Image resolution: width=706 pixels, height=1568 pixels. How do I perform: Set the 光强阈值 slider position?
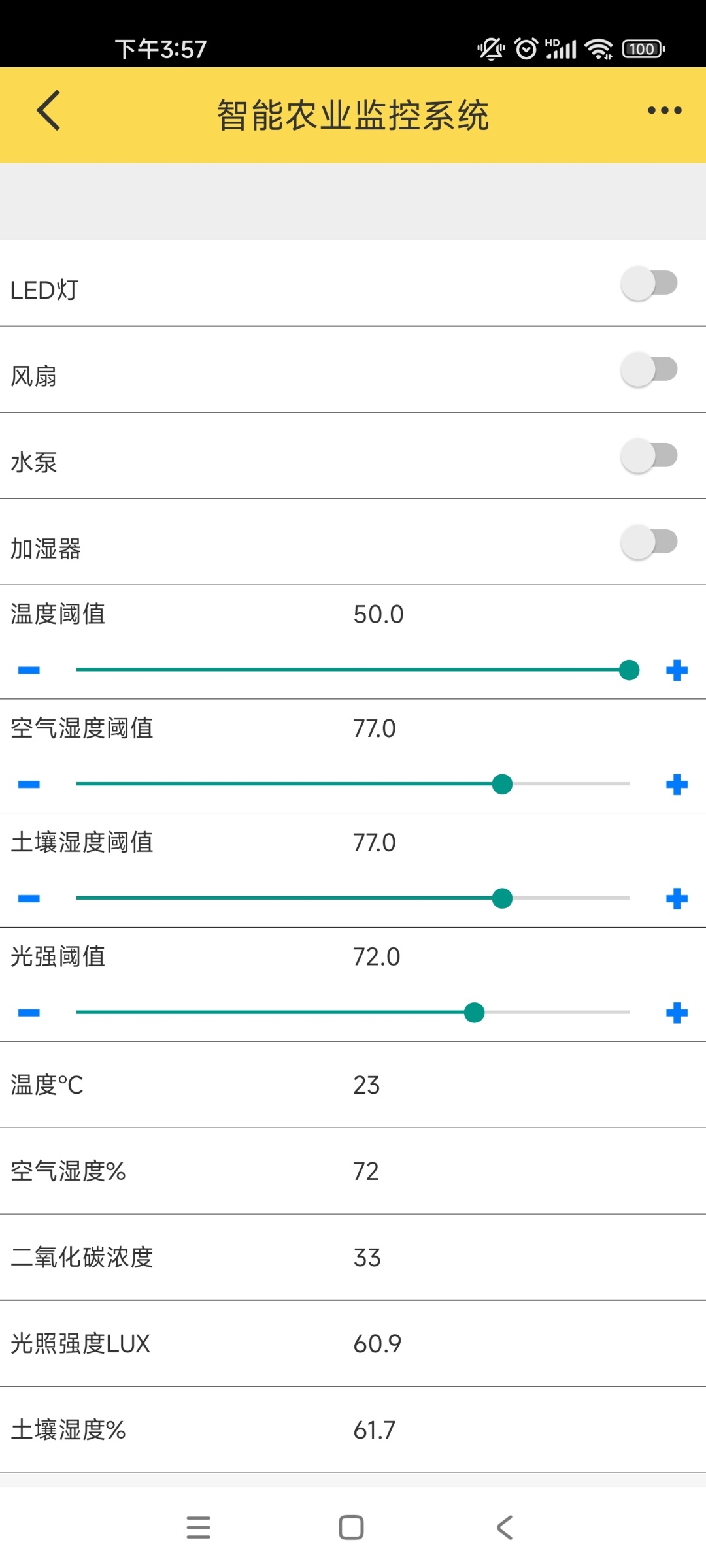pos(353,1013)
